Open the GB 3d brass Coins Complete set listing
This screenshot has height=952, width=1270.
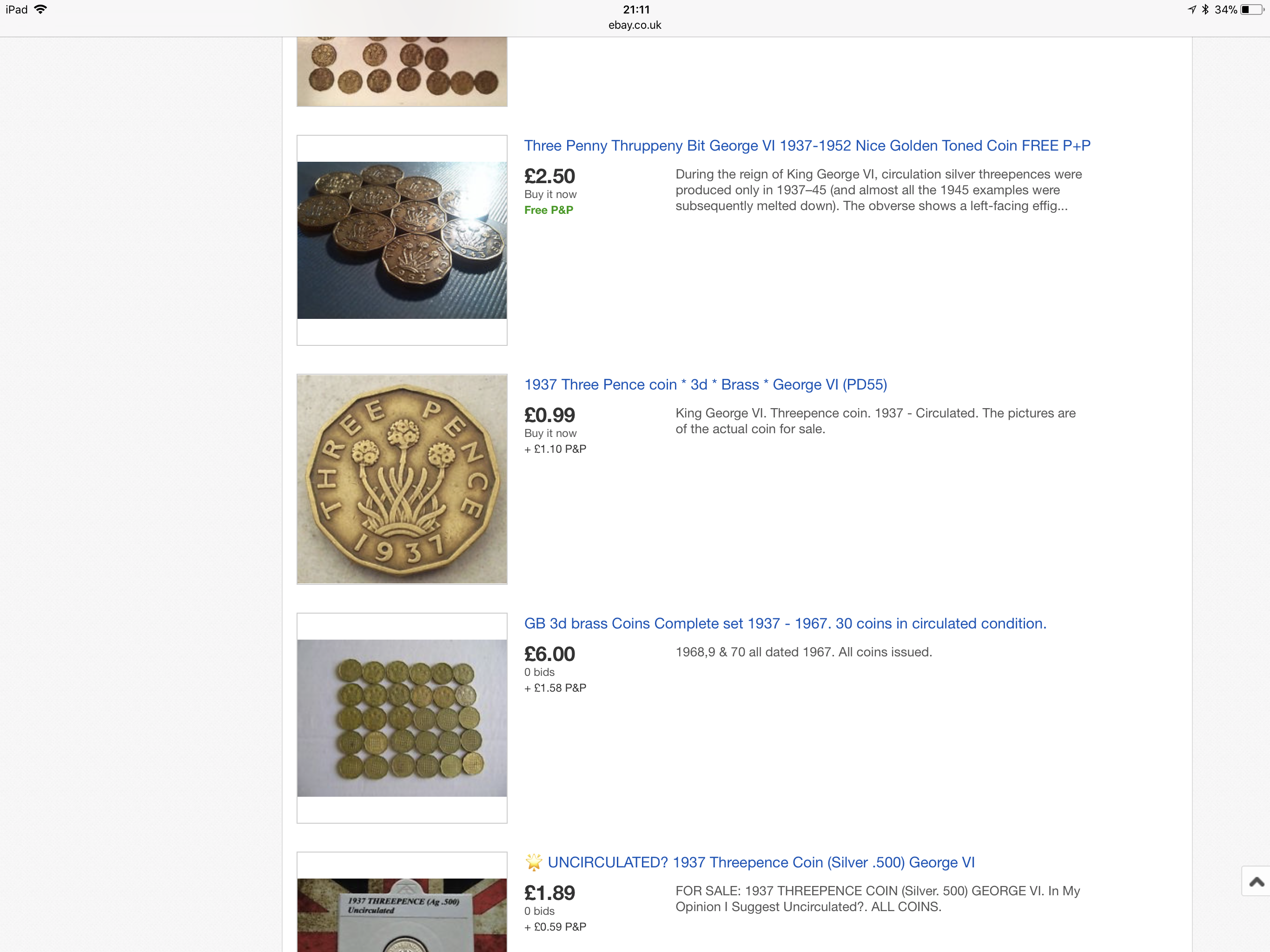[785, 623]
